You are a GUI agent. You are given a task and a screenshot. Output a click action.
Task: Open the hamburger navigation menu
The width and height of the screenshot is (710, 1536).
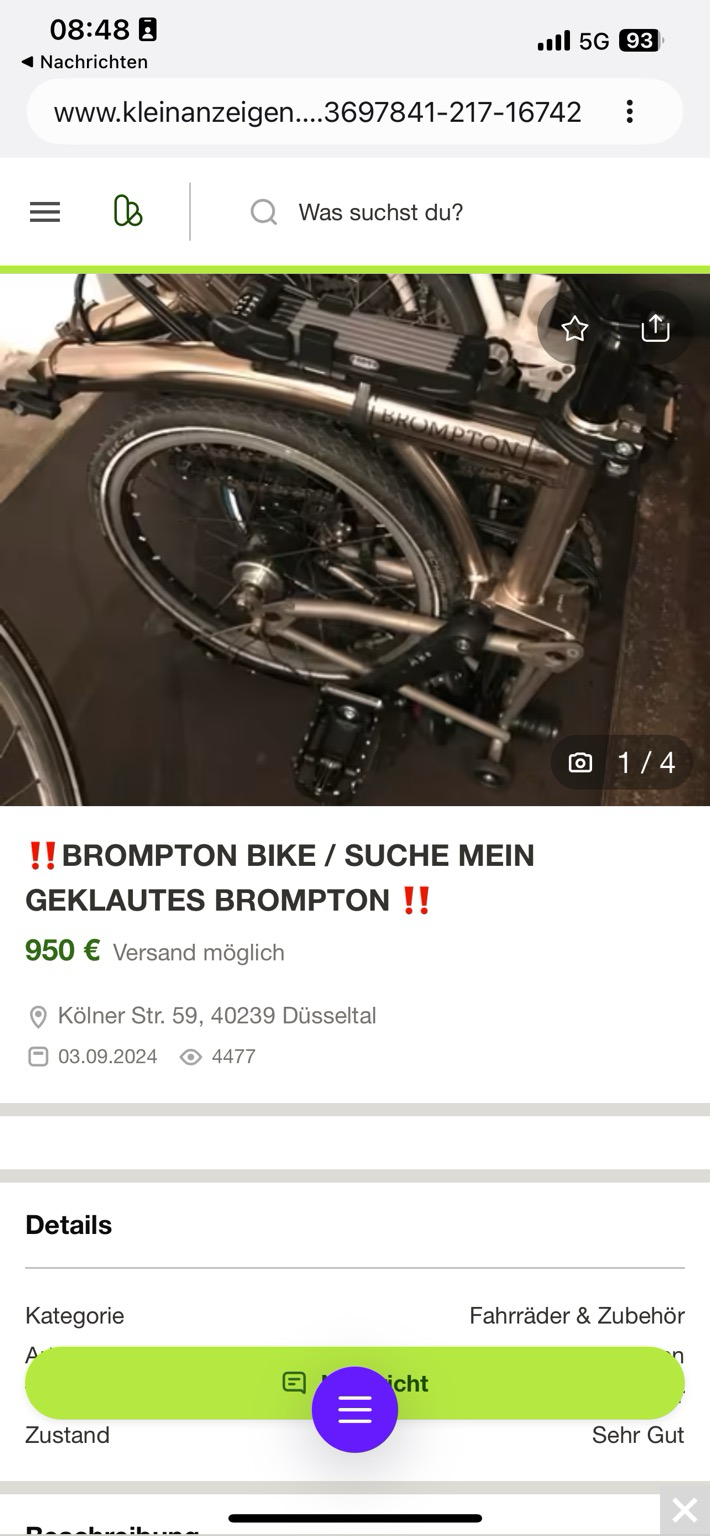click(x=45, y=212)
